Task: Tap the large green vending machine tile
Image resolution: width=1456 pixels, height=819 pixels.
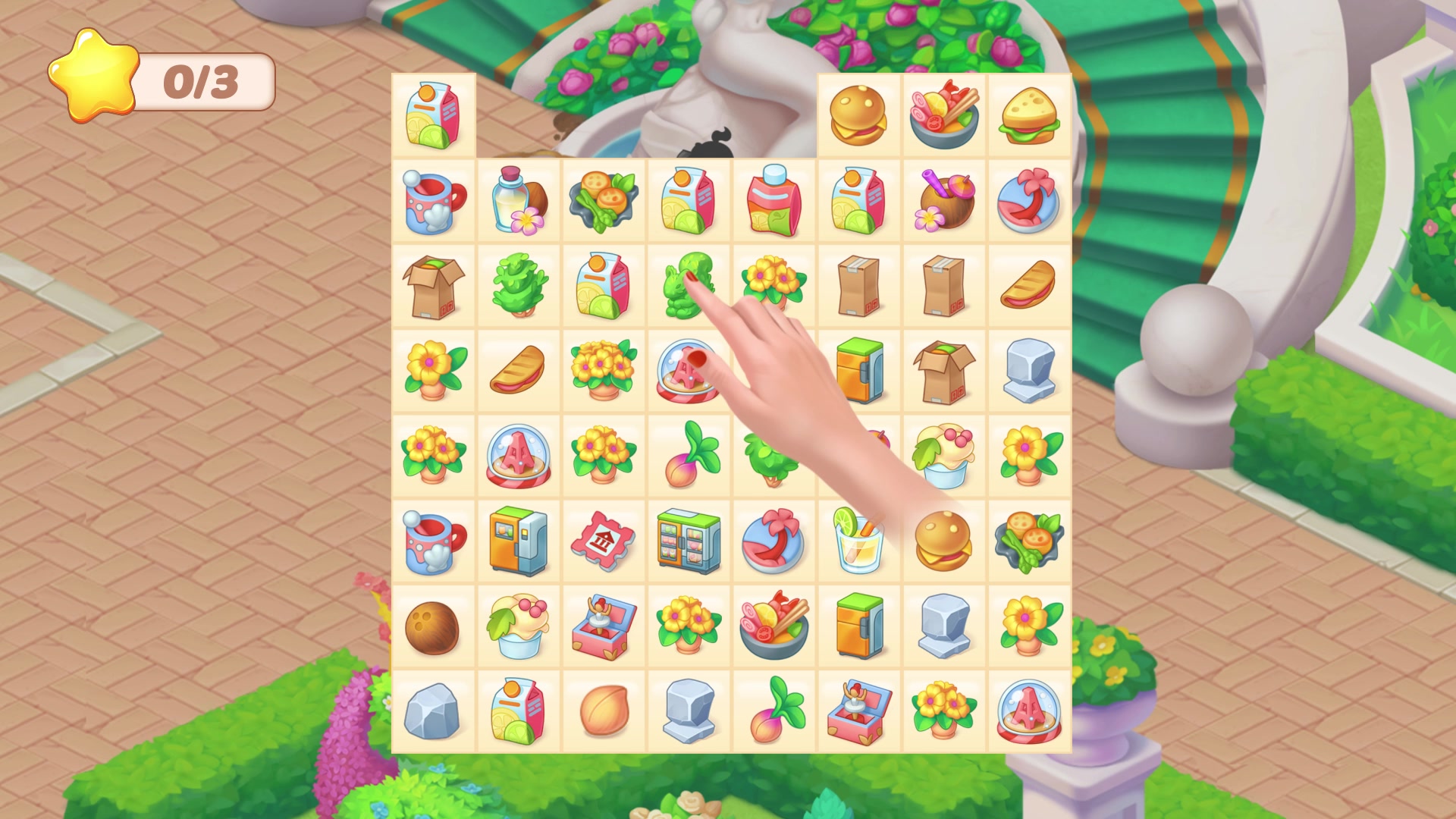Action: (688, 541)
